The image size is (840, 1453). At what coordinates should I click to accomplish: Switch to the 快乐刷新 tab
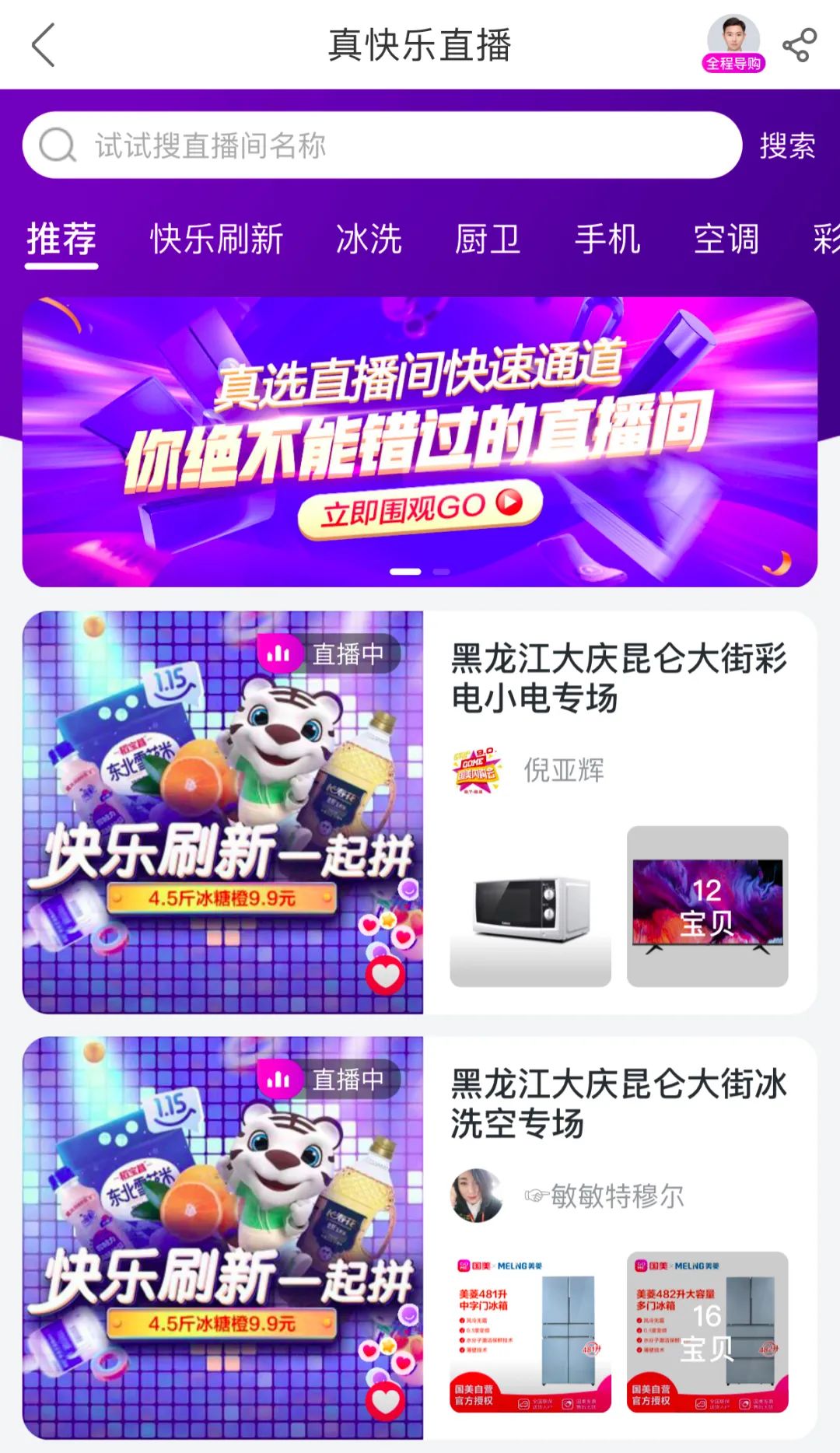(216, 239)
